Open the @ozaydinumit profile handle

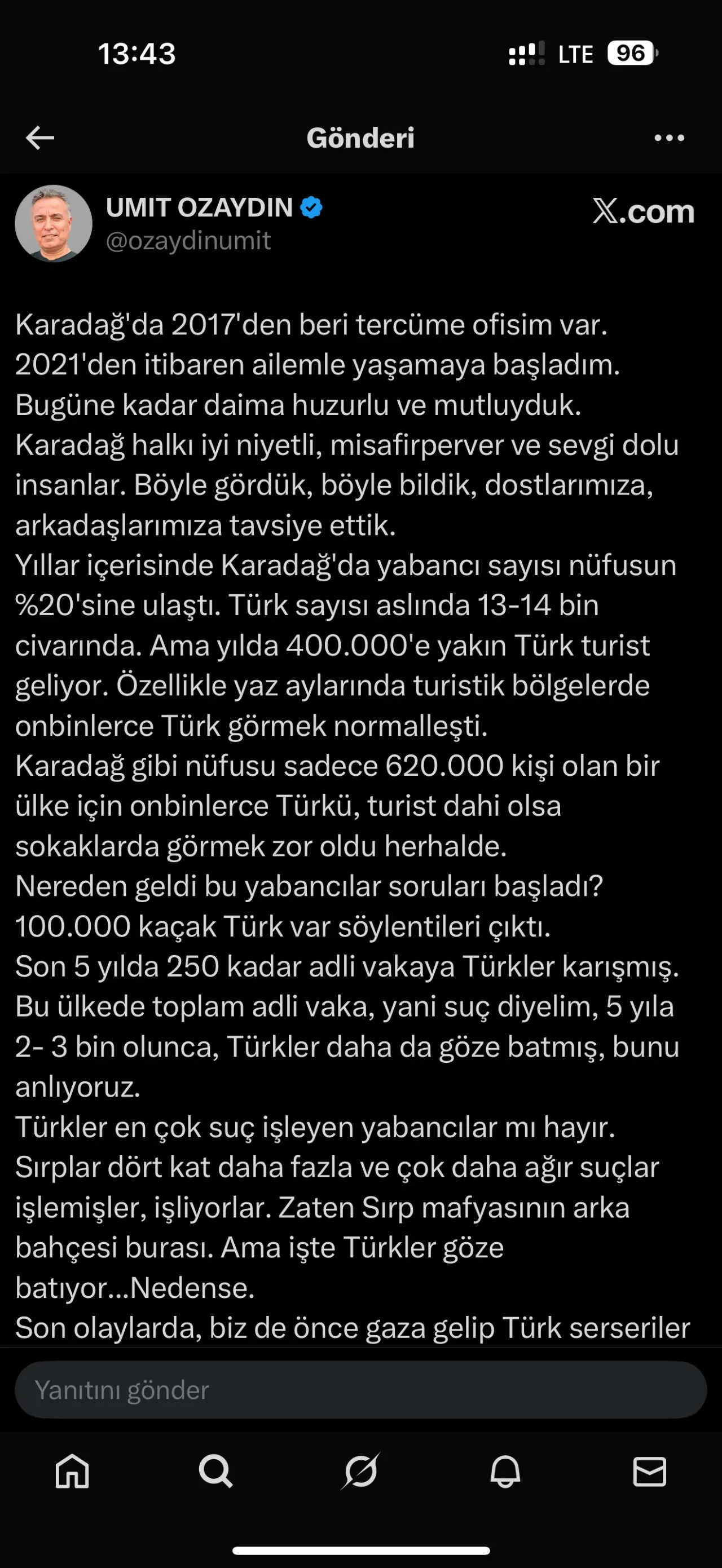click(188, 241)
